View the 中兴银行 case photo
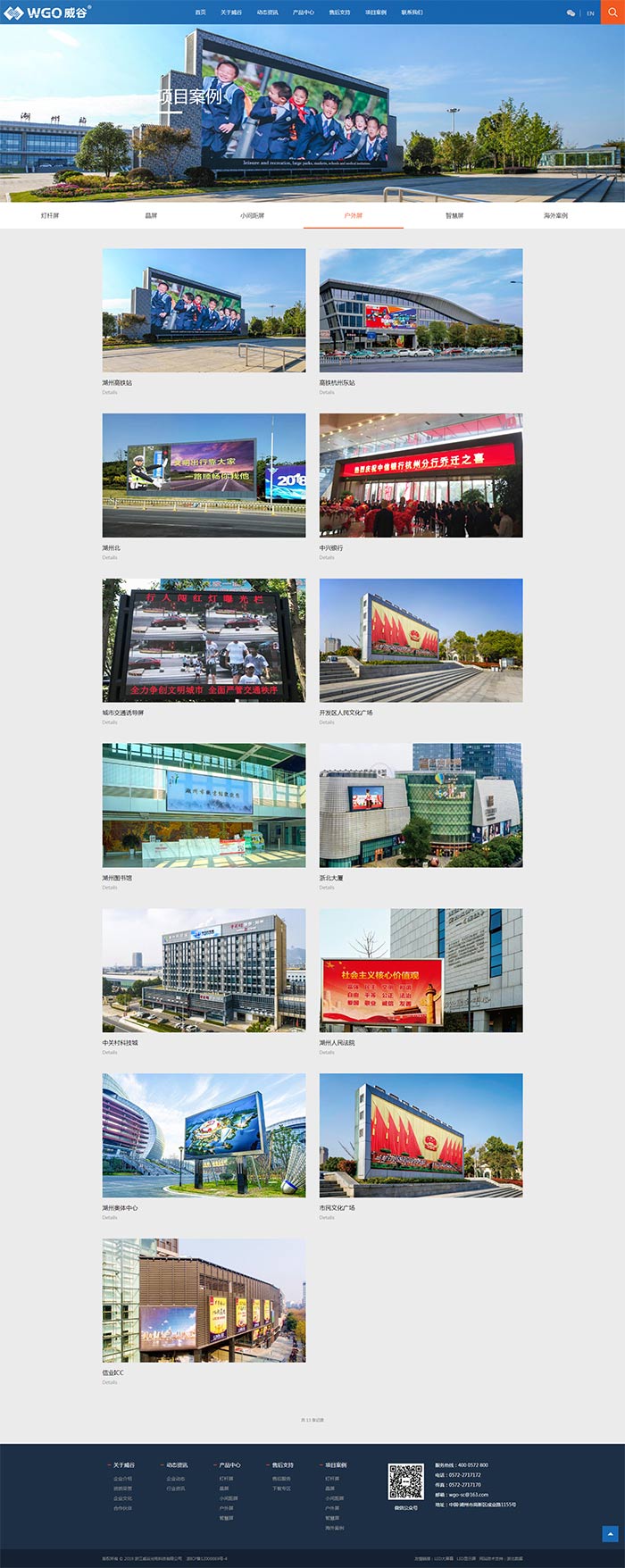 tap(421, 475)
